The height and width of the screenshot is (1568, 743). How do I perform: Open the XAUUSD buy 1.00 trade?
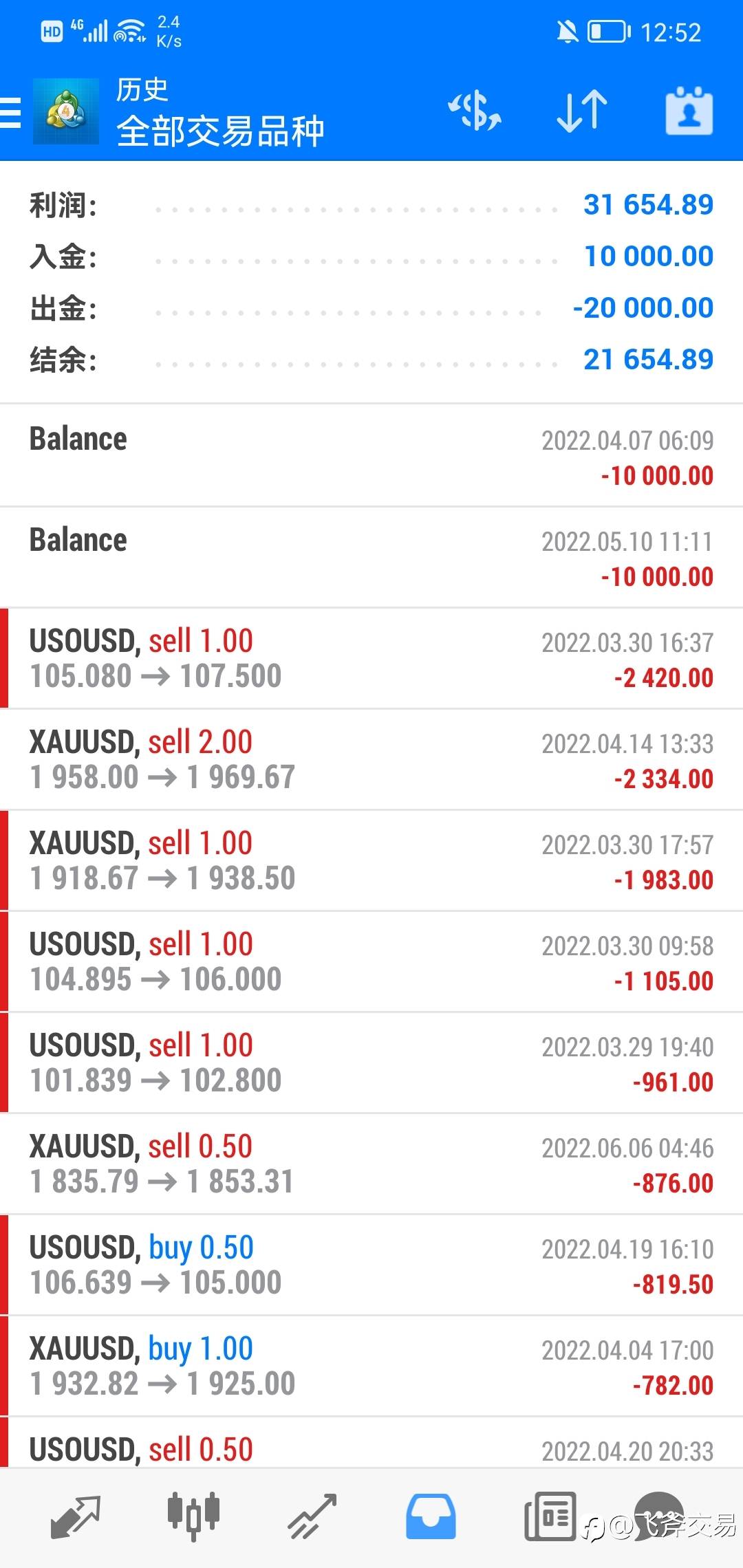tap(371, 1366)
